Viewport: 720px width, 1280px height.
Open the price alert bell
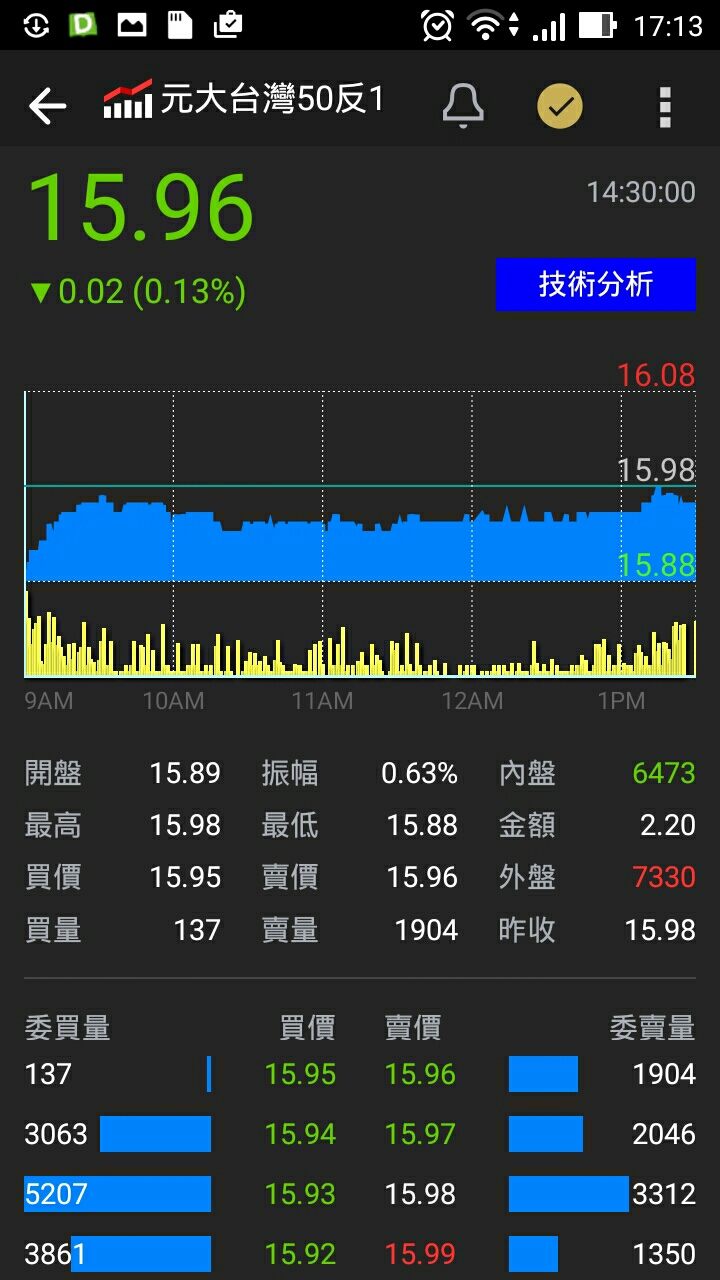(463, 104)
